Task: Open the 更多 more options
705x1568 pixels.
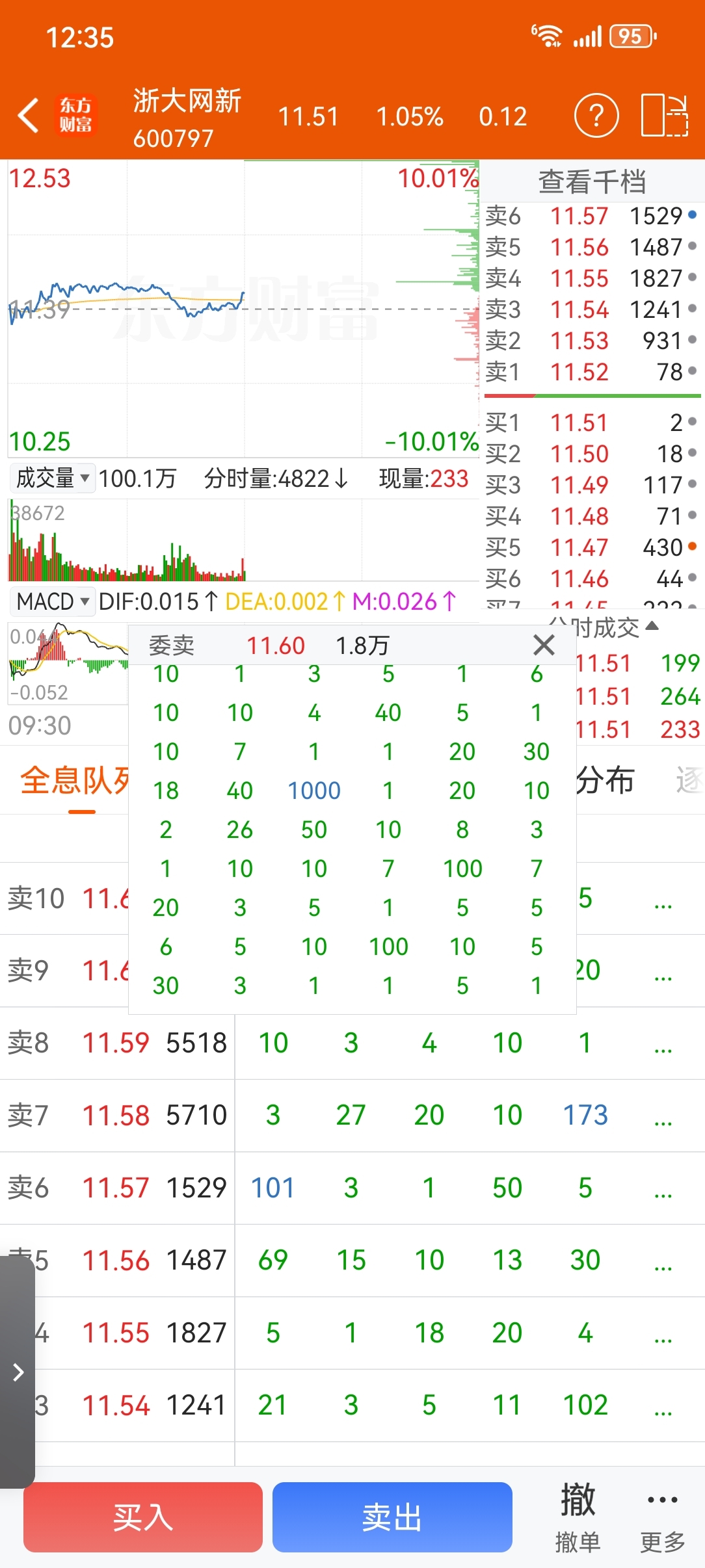Action: point(662,1517)
